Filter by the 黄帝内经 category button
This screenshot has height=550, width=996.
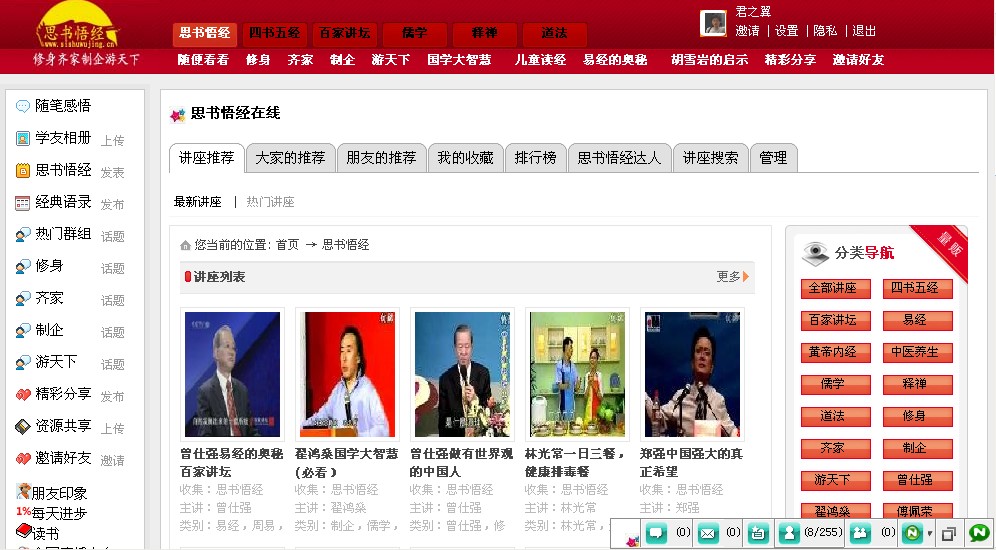point(833,352)
